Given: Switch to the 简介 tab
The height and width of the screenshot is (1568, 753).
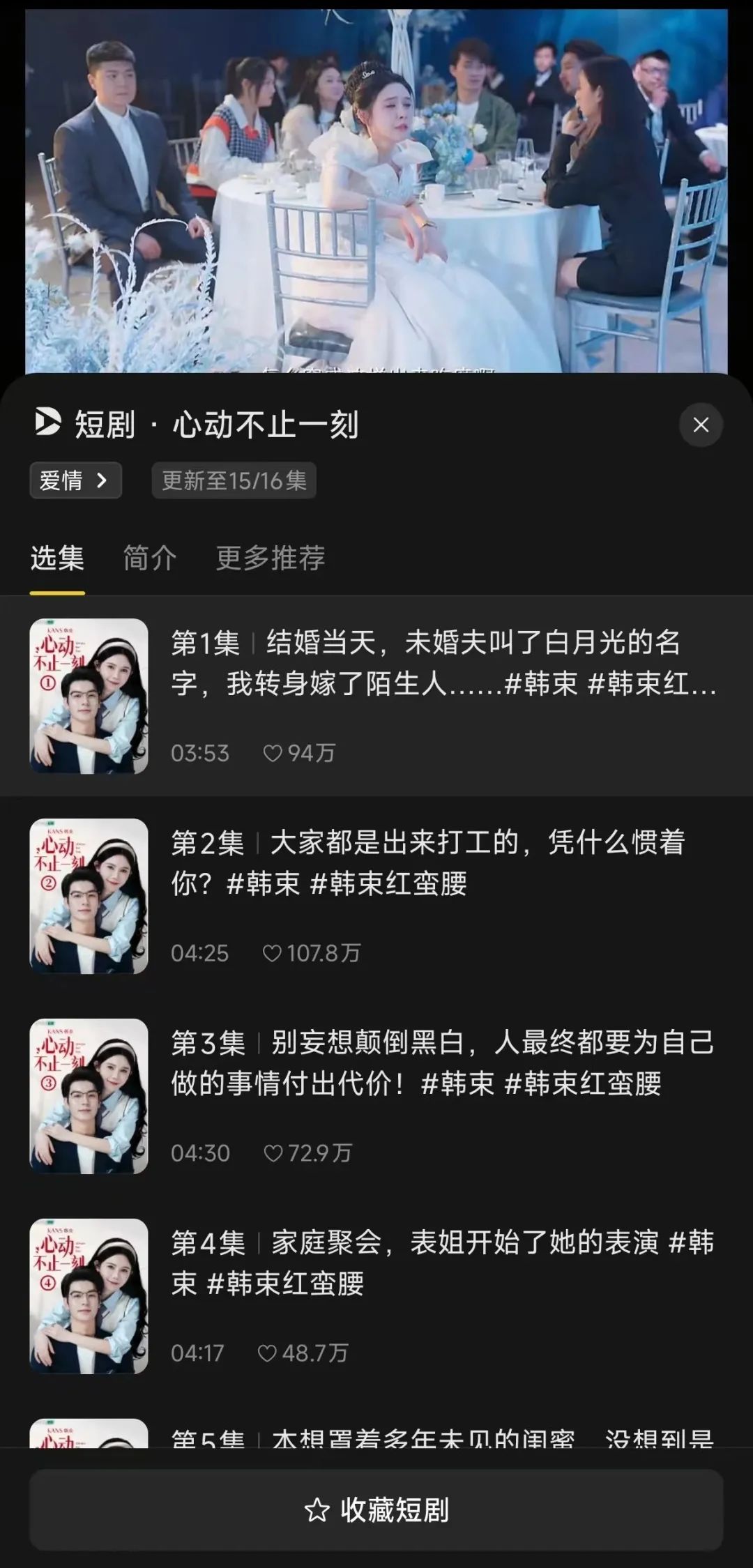Looking at the screenshot, I should [x=148, y=558].
